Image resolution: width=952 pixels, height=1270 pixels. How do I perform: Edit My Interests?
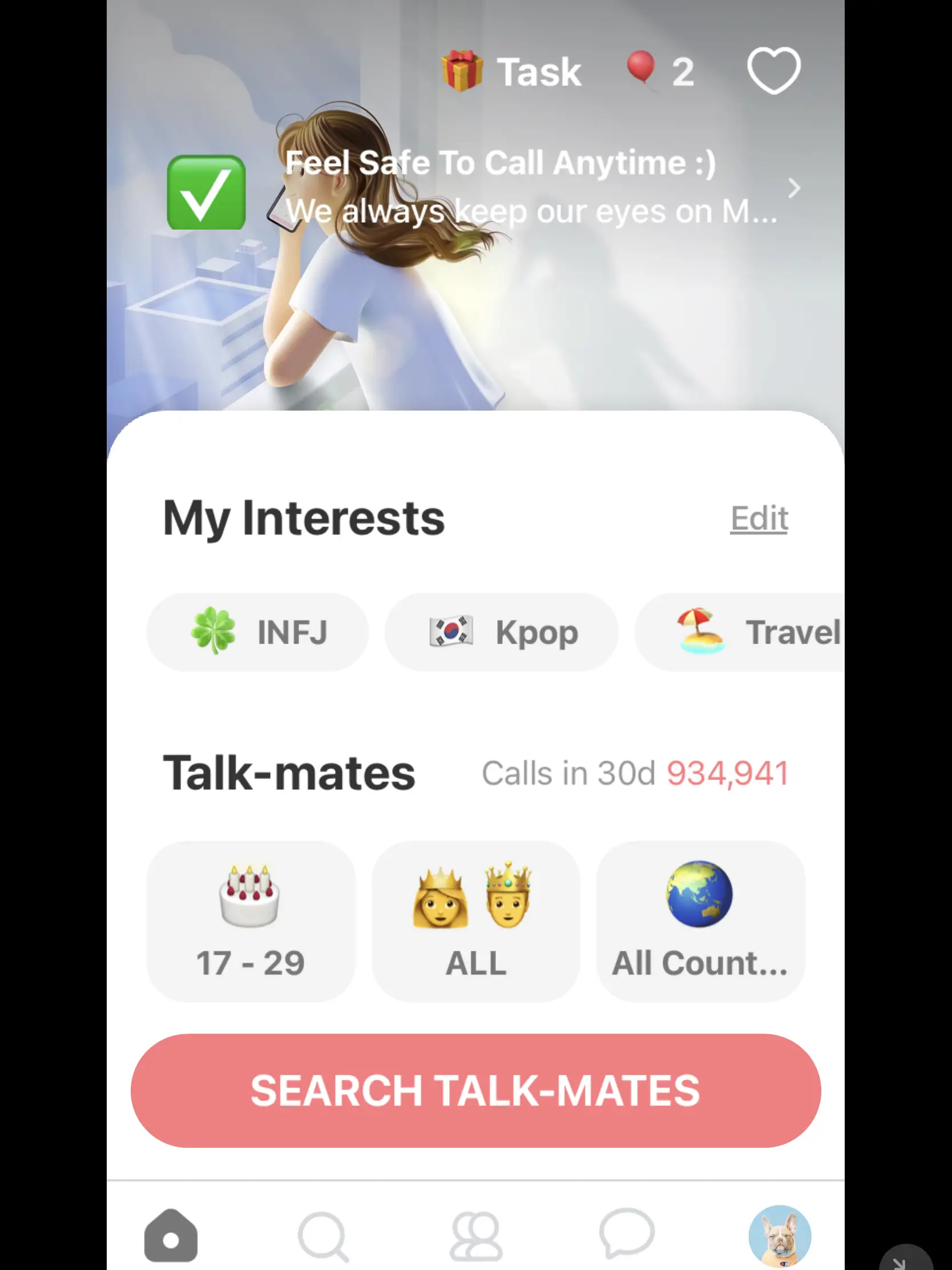coord(759,519)
